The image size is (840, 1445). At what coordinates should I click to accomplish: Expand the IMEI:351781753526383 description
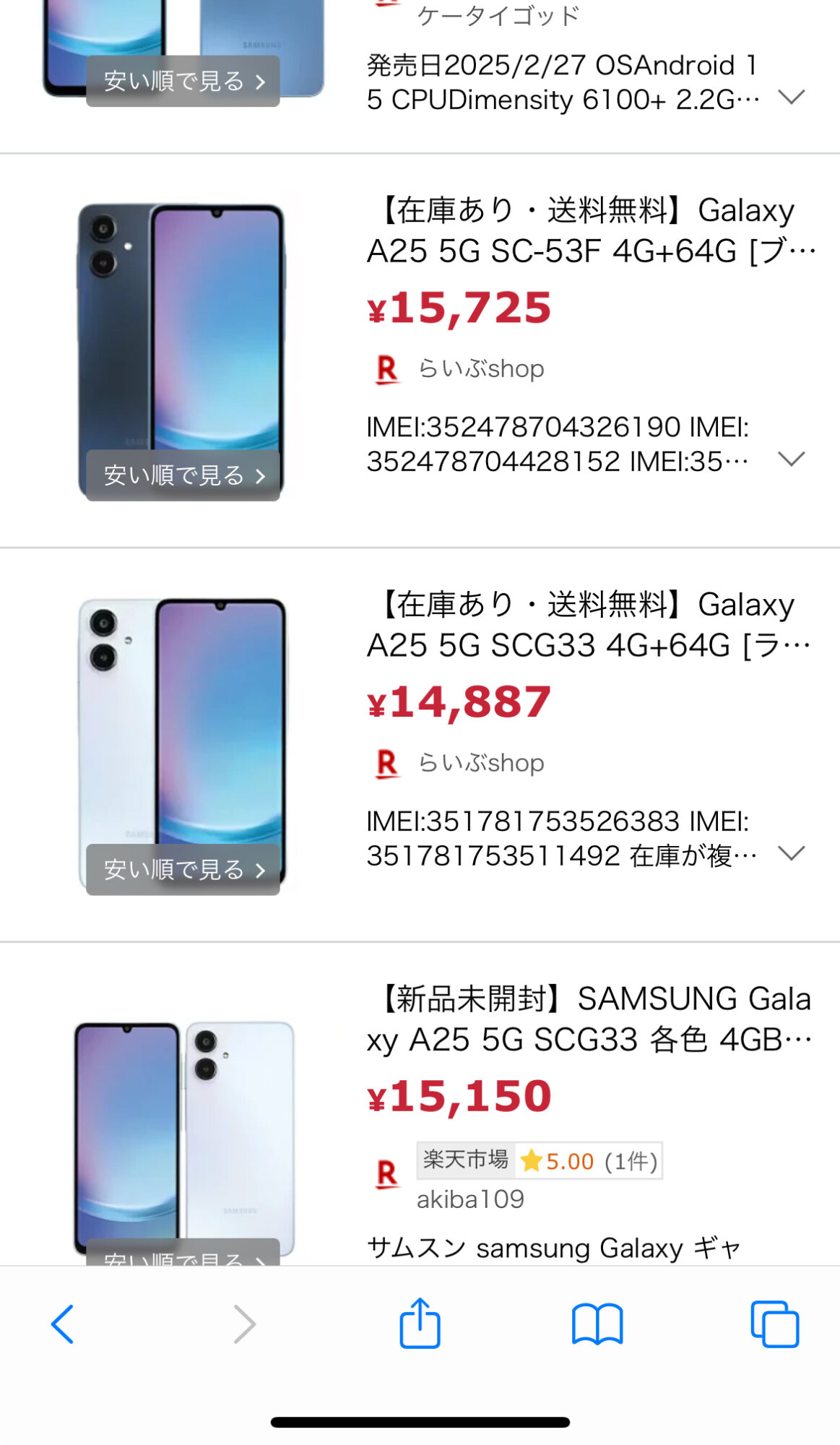click(x=792, y=854)
